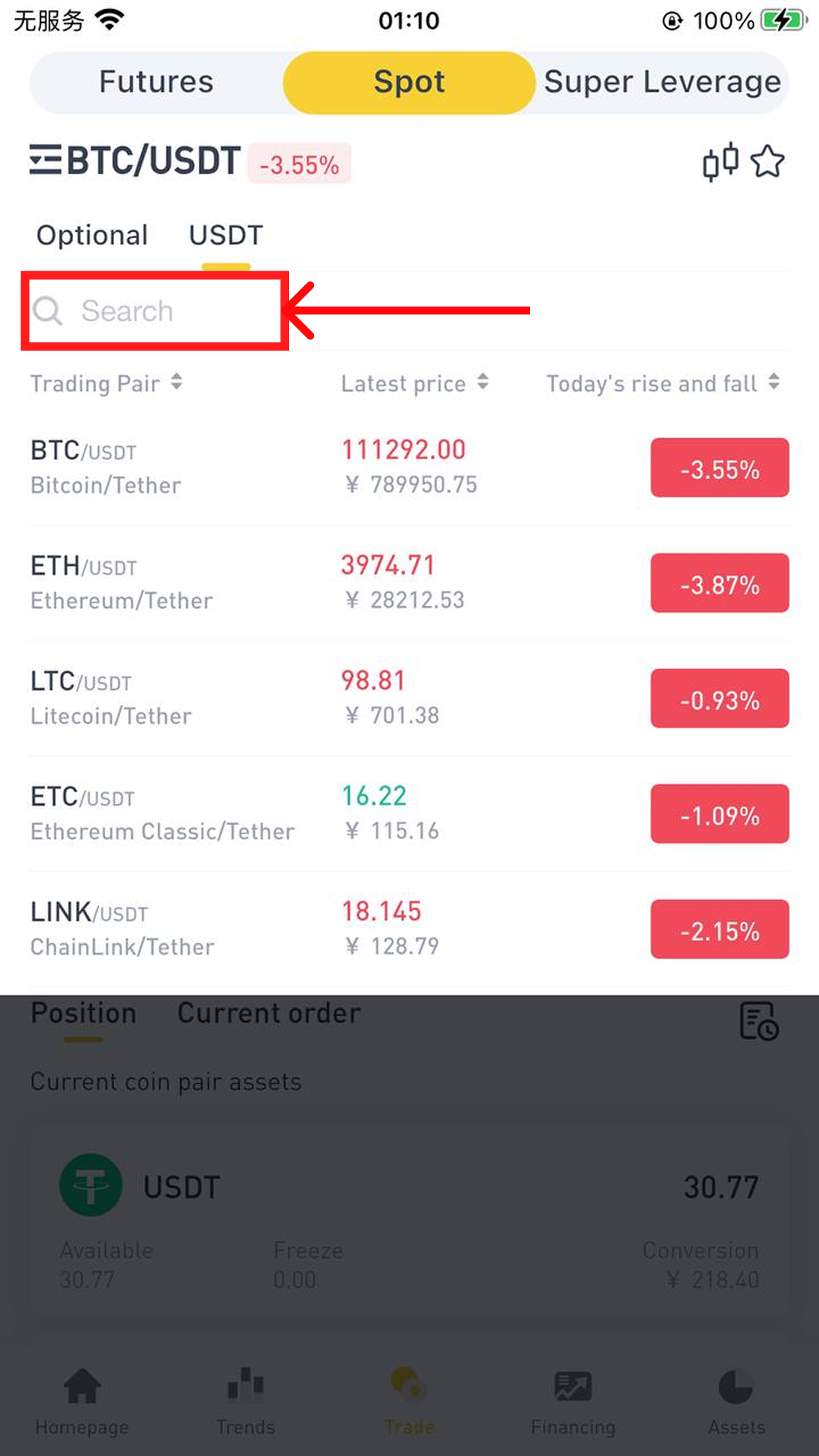Open the ETC/USDT trading pair
The width and height of the screenshot is (819, 1456).
pyautogui.click(x=409, y=814)
